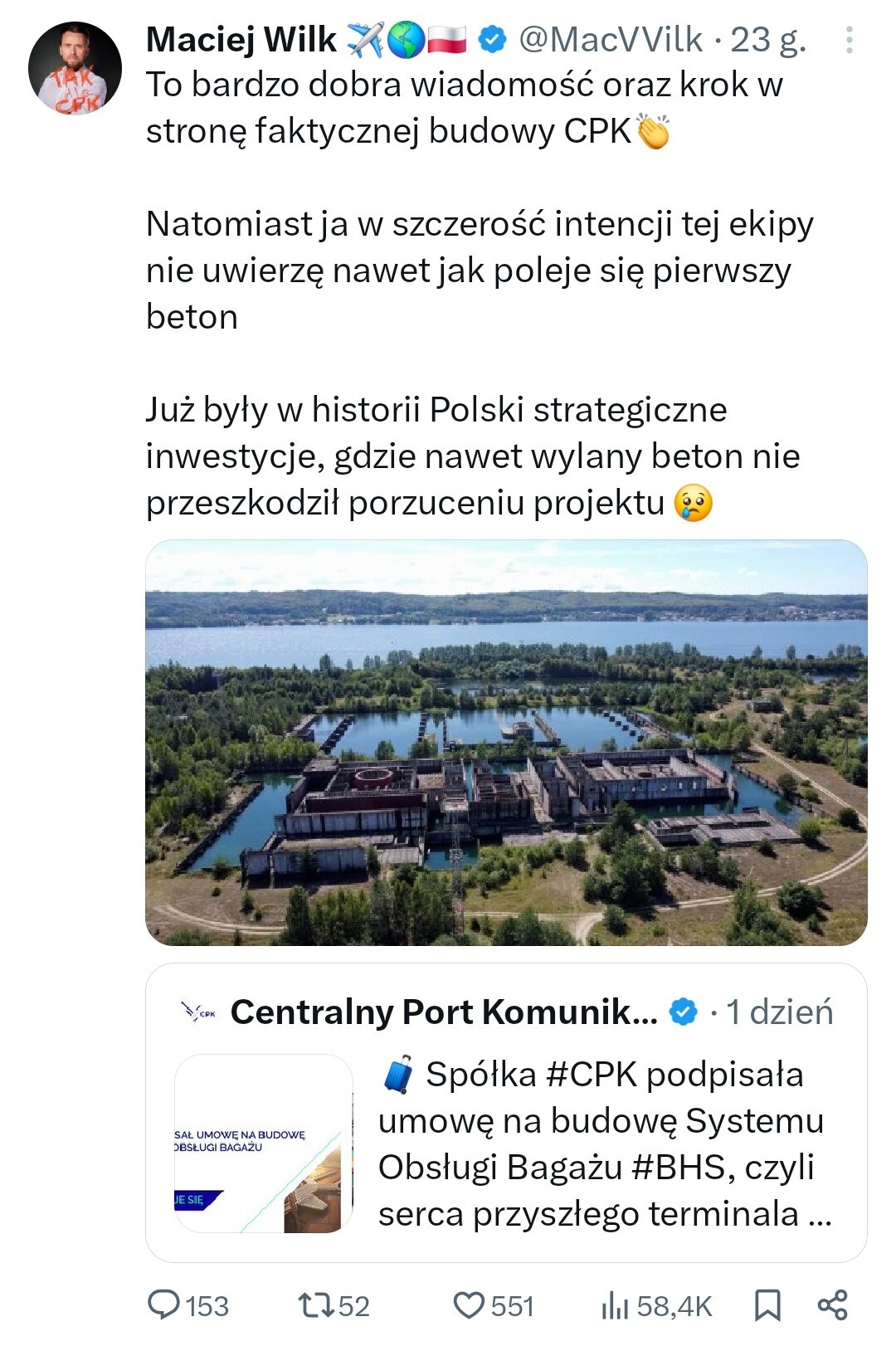
Task: Open the @MacVVilk profile handle
Action: (x=611, y=40)
